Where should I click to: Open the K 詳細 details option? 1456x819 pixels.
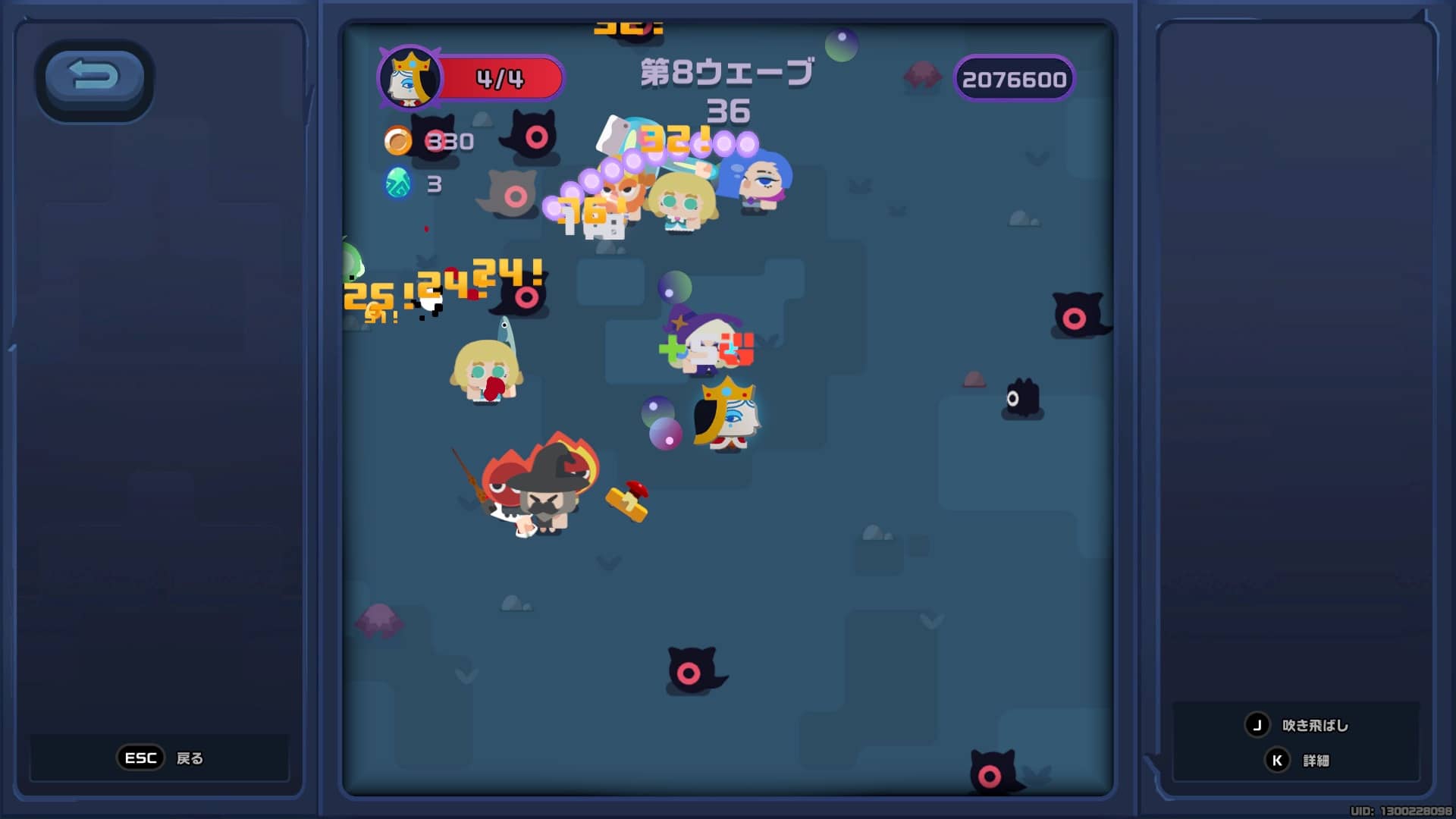click(x=1297, y=760)
